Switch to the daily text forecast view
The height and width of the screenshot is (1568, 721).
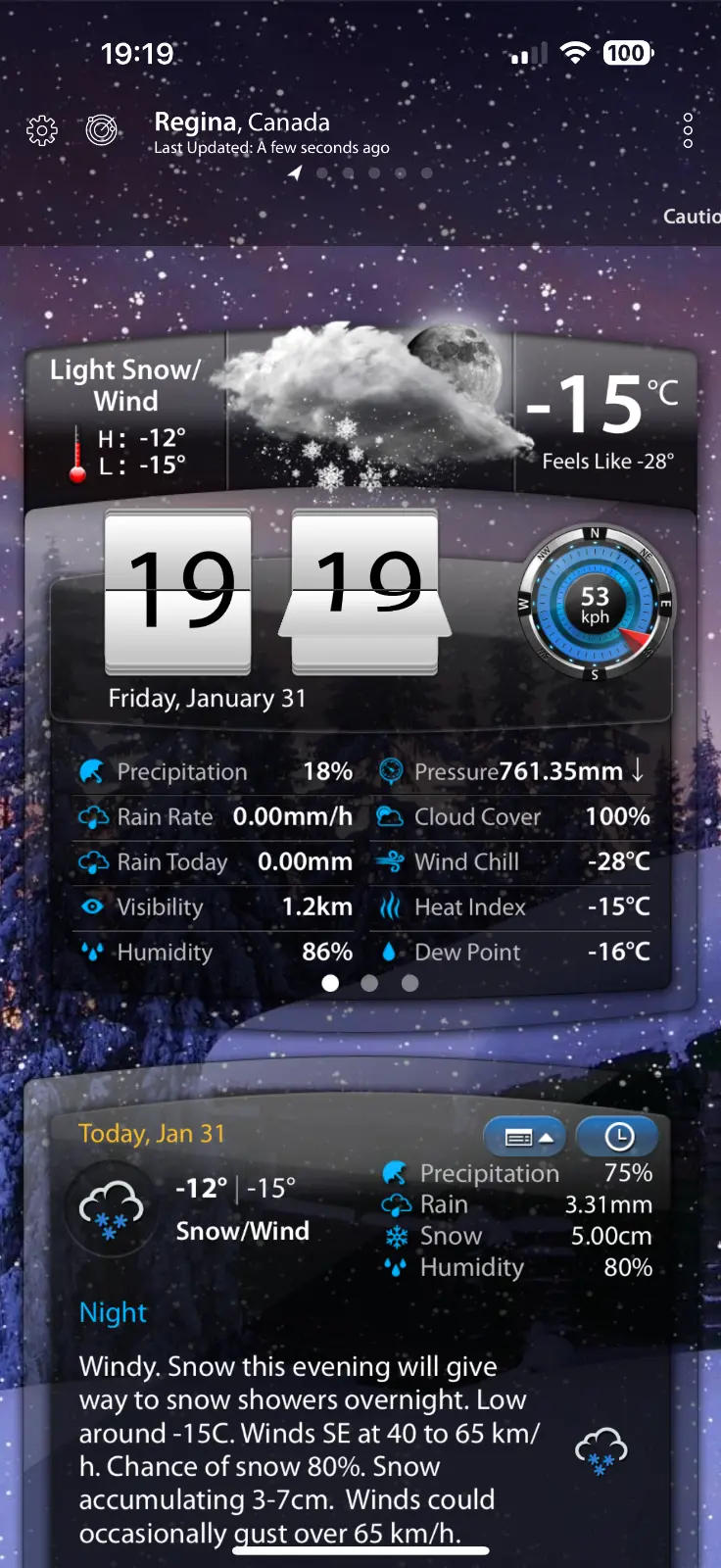(x=525, y=1137)
